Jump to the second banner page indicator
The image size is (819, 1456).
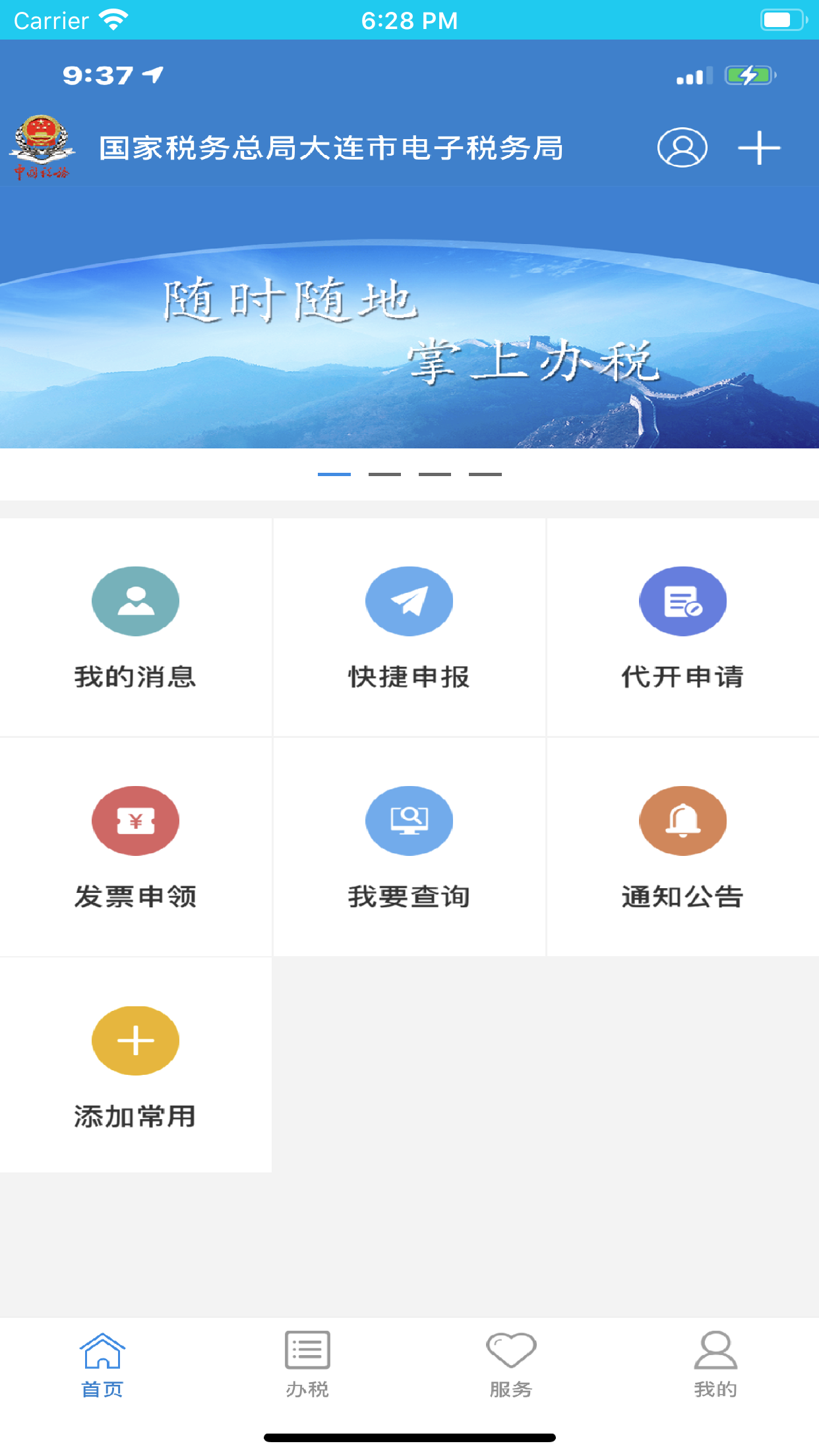pyautogui.click(x=384, y=474)
